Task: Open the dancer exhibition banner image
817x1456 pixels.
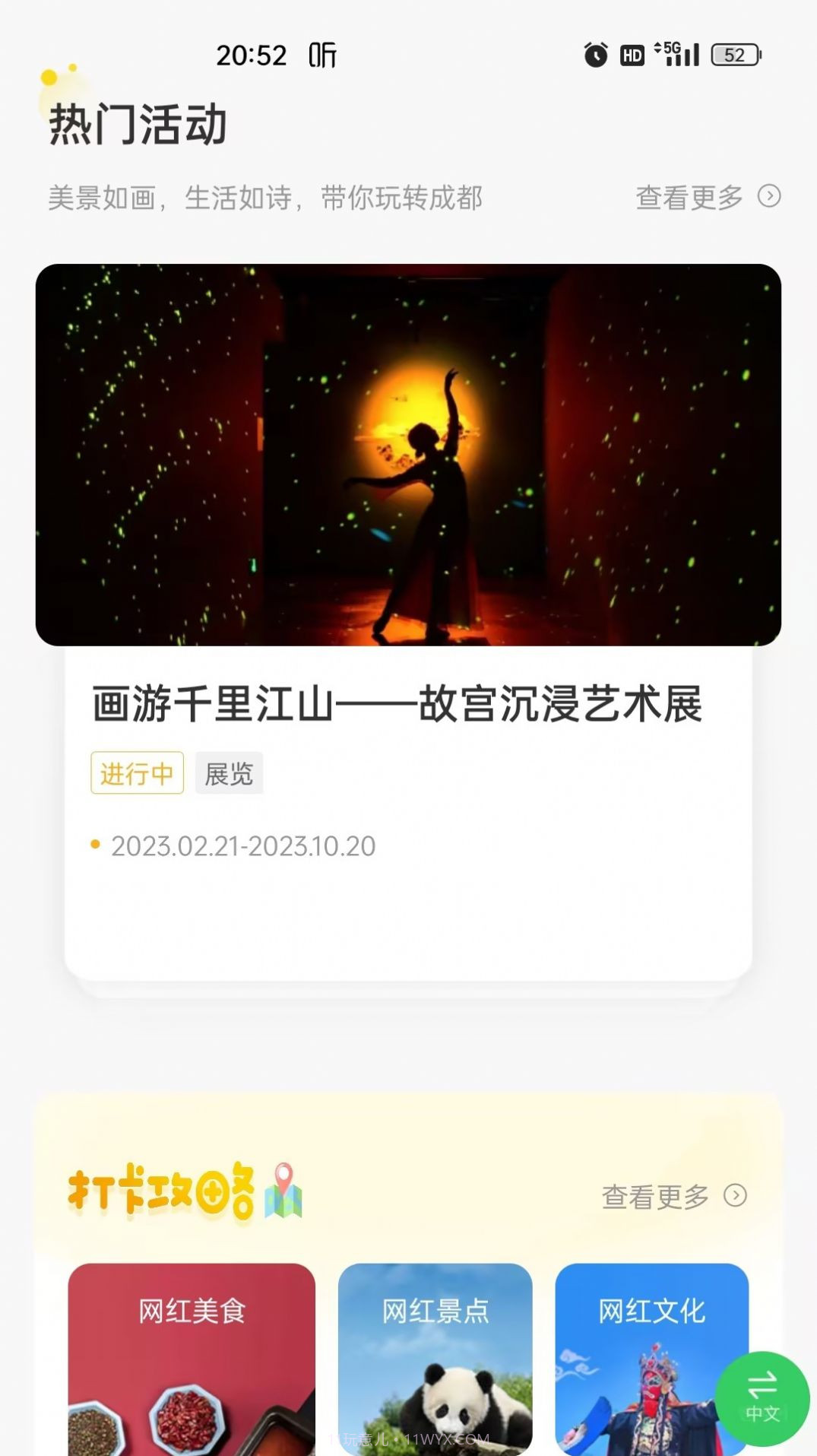Action: [x=408, y=452]
